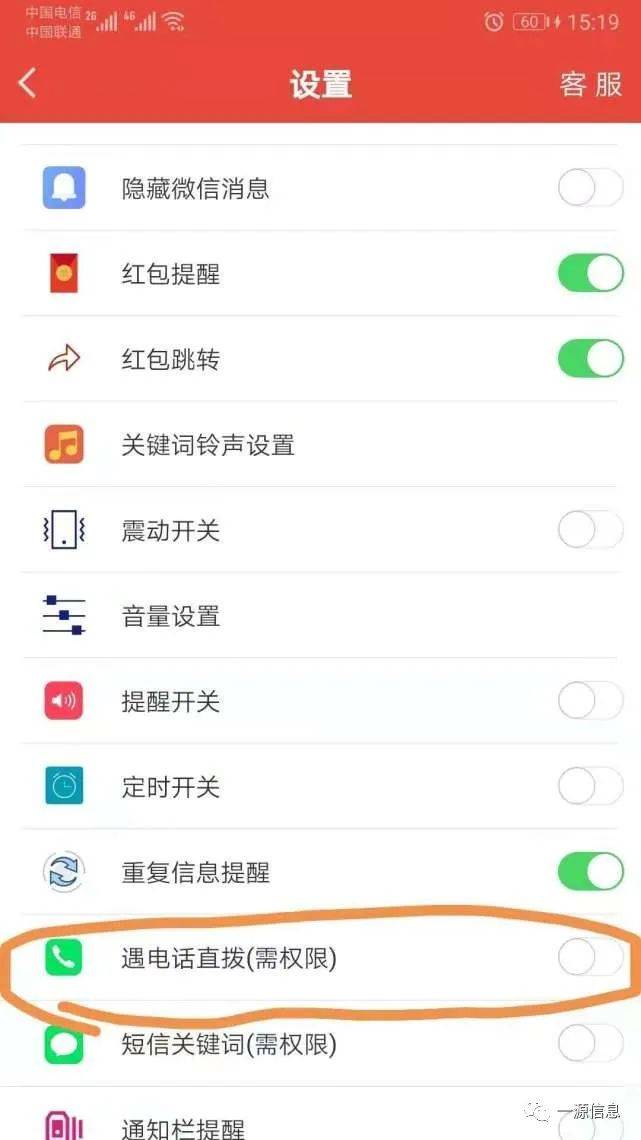
Task: Enable the 隐藏微信消息 switch
Action: coord(590,188)
